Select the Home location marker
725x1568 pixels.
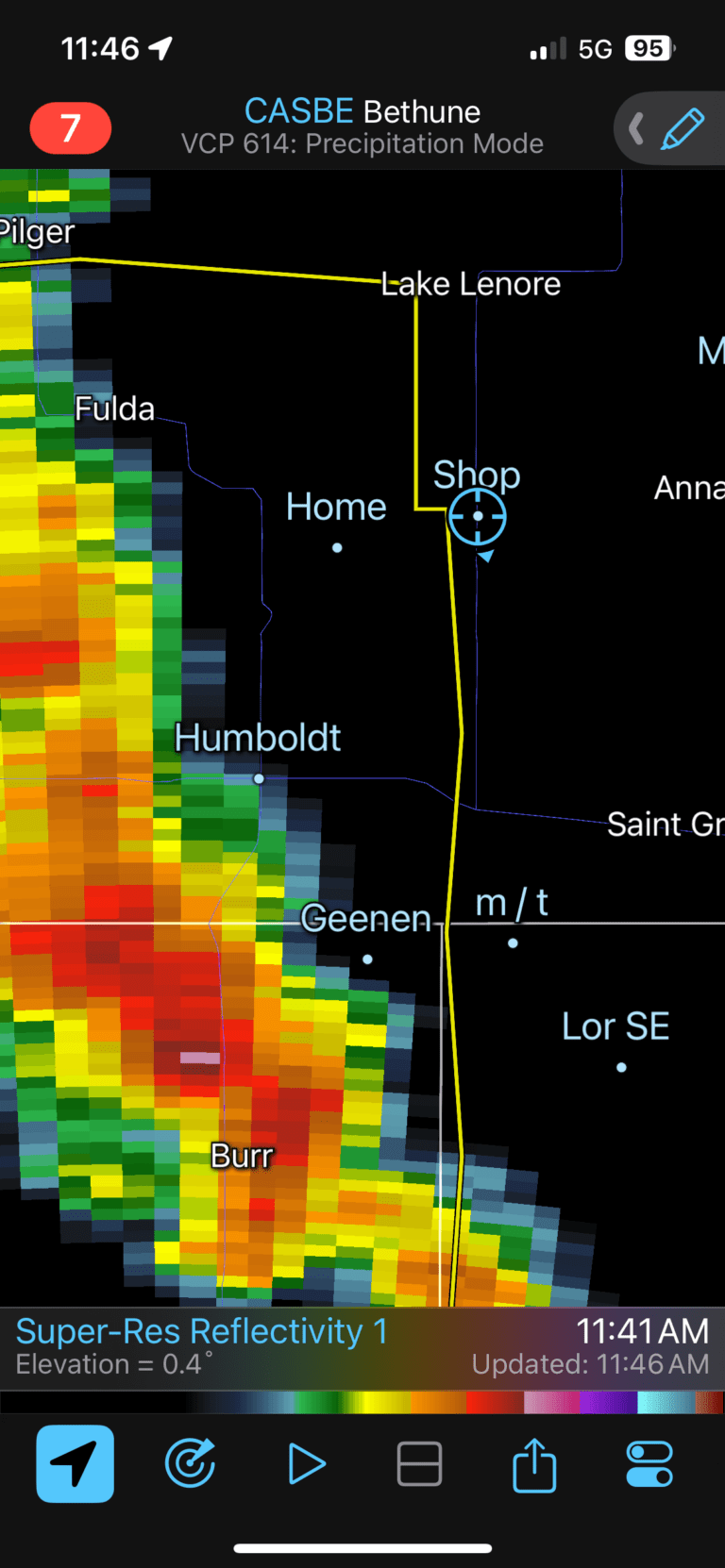click(x=337, y=547)
